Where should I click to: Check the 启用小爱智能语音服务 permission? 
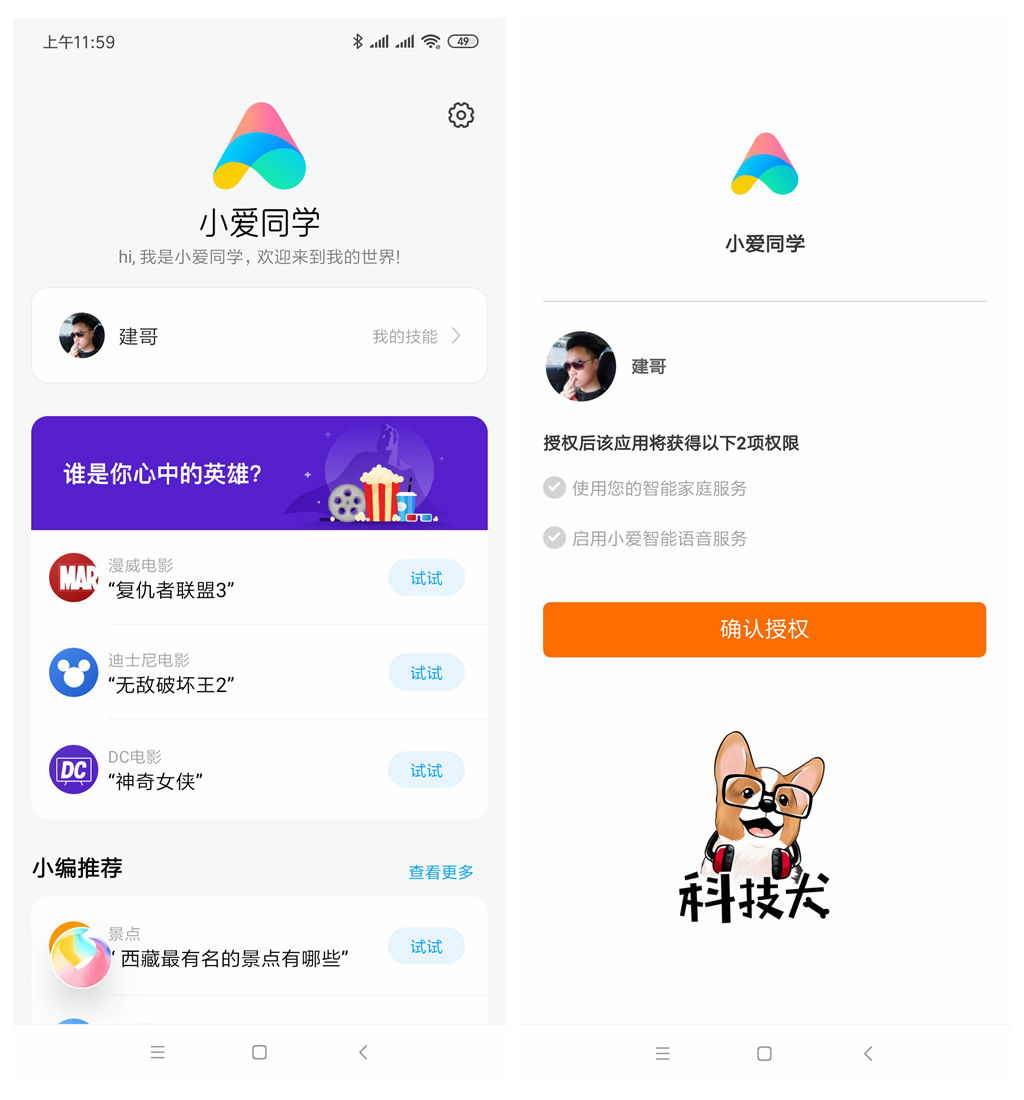coord(554,538)
